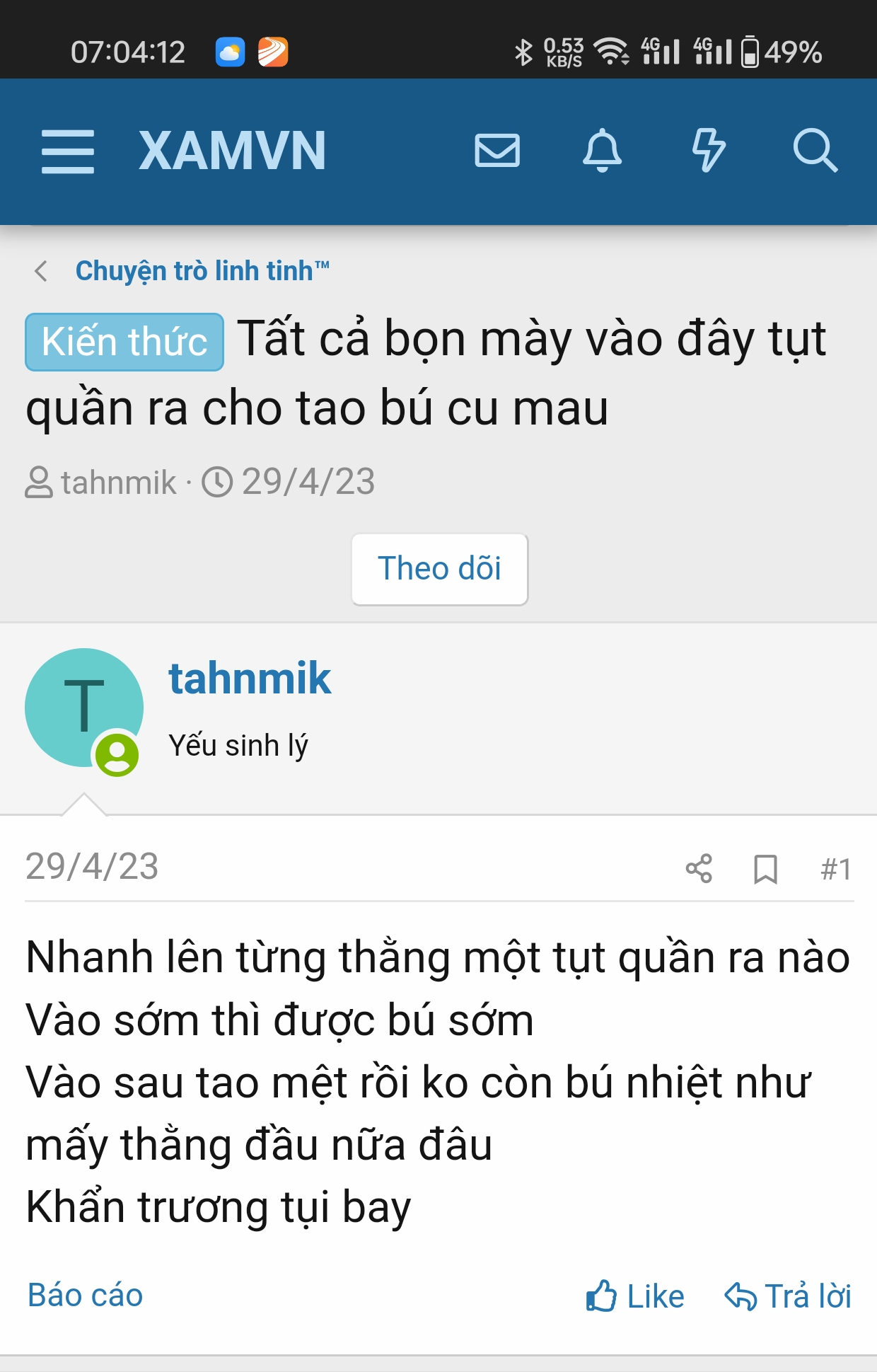Bookmark this post
This screenshot has height=1372, width=877.
pos(765,868)
